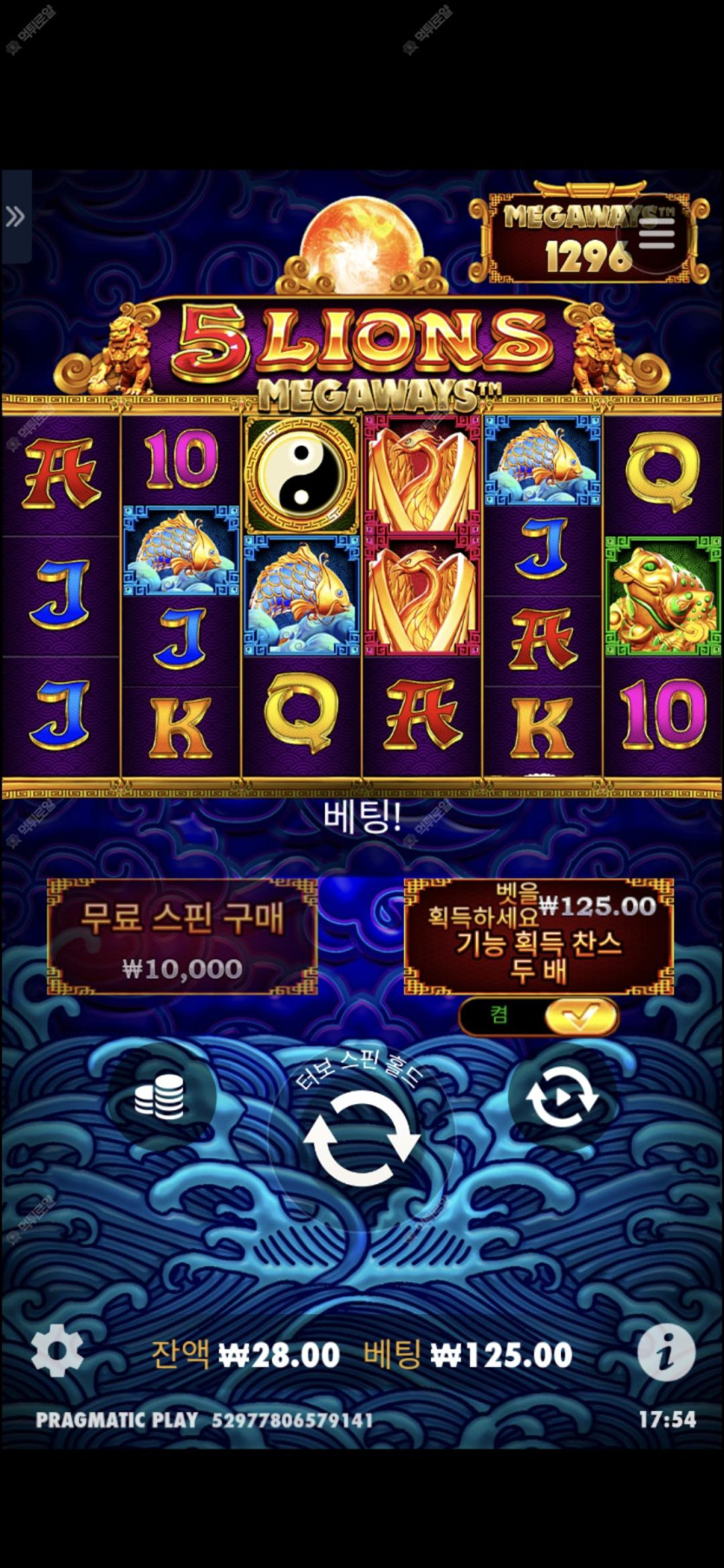Viewport: 724px width, 1568px height.
Task: Open the hamburger menu
Action: point(656,231)
